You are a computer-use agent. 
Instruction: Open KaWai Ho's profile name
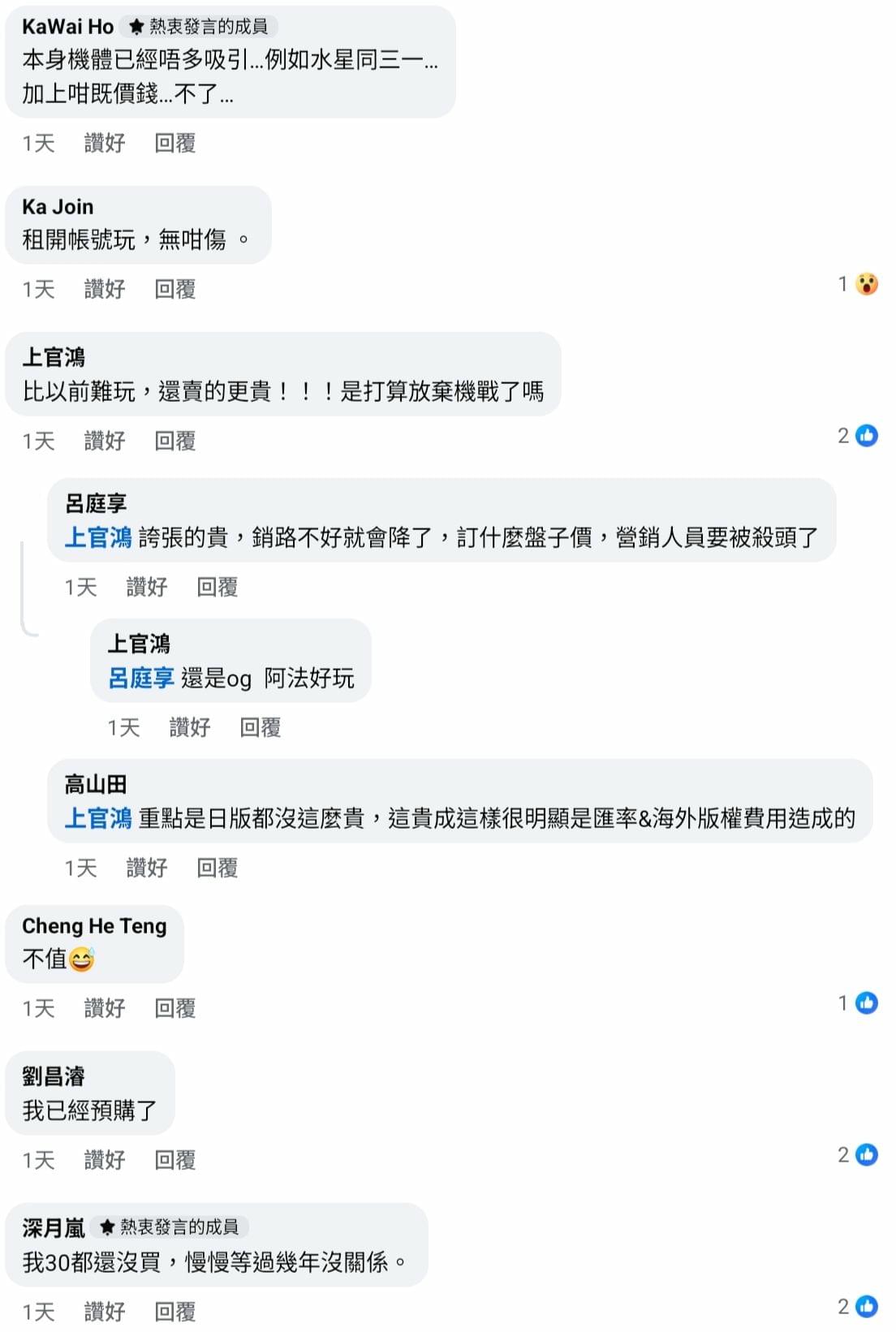pyautogui.click(x=67, y=27)
